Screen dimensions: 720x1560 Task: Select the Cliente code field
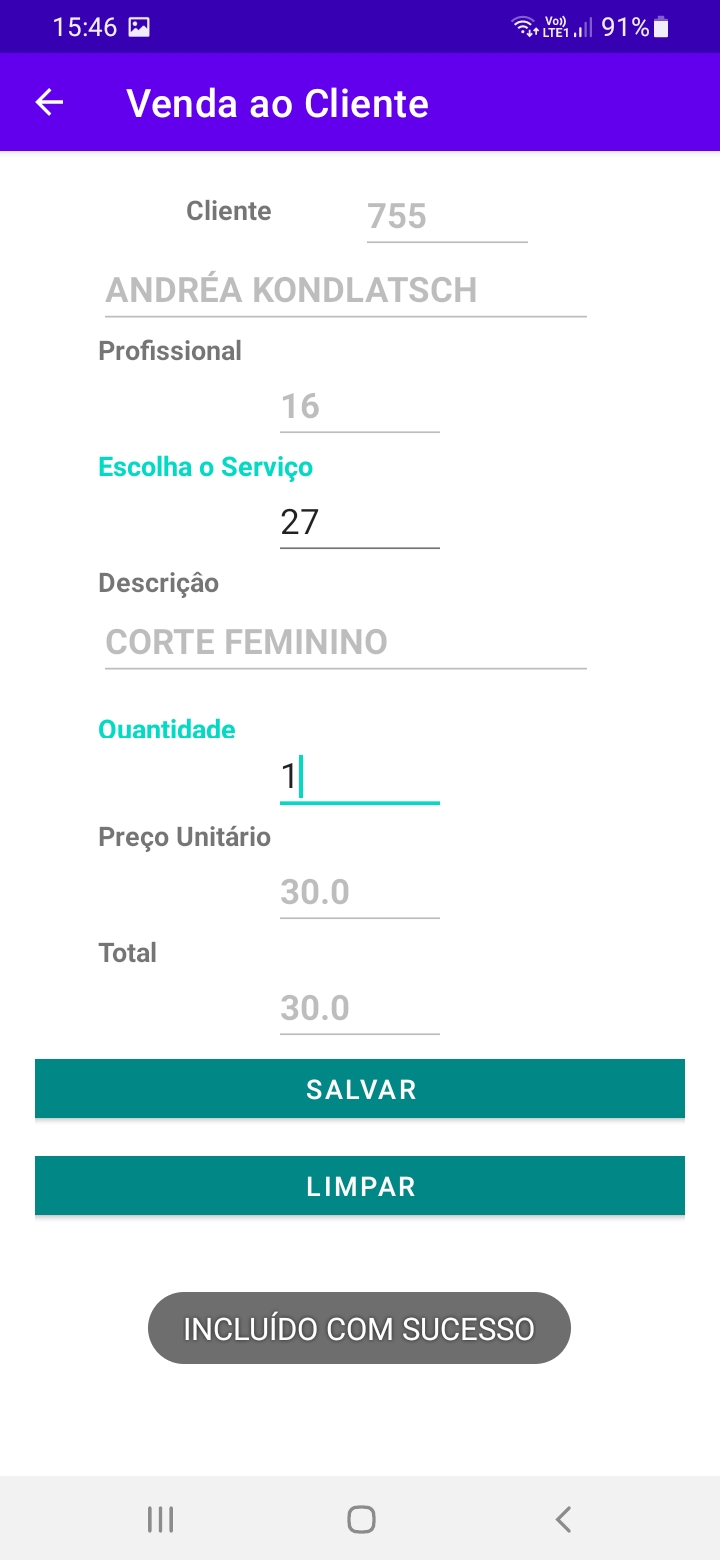point(446,217)
